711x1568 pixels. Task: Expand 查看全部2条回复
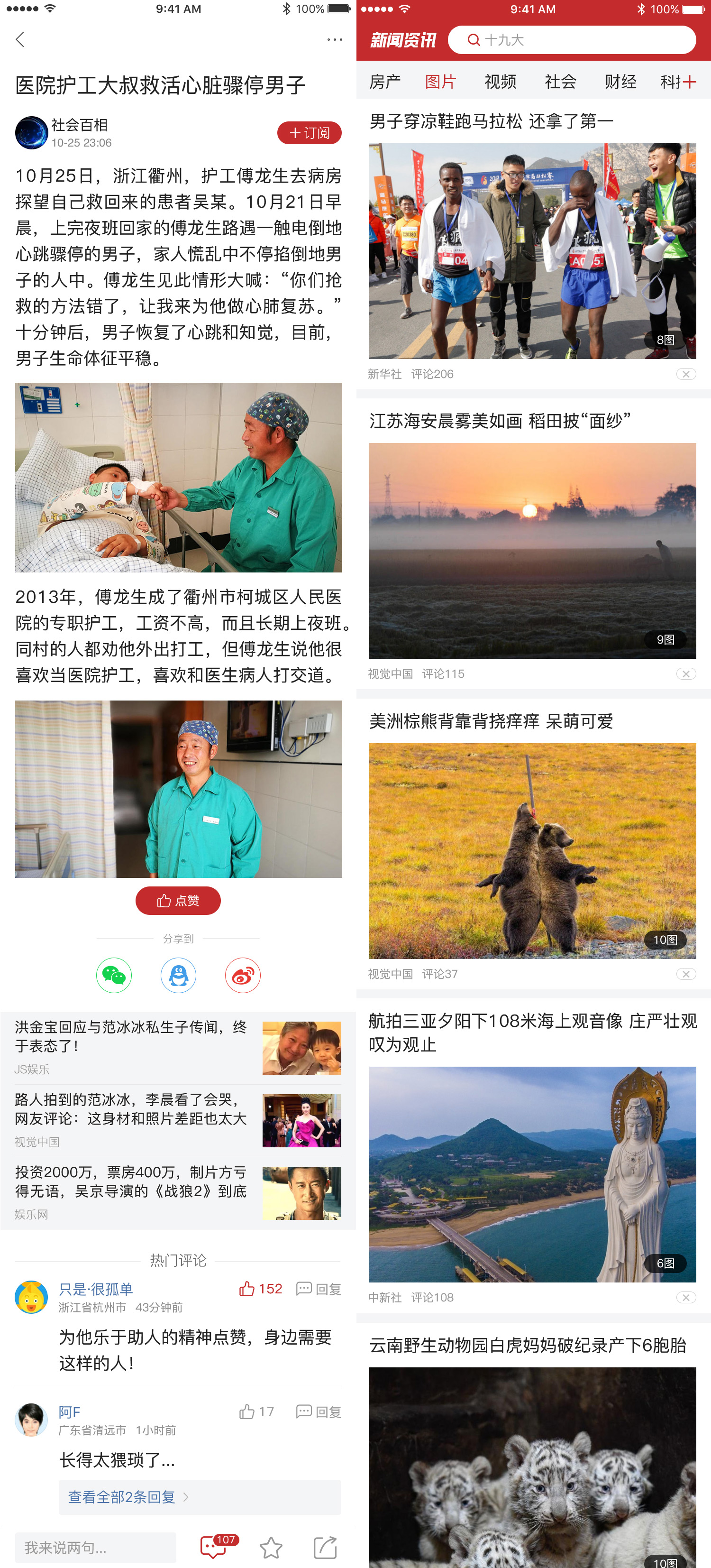click(128, 1497)
